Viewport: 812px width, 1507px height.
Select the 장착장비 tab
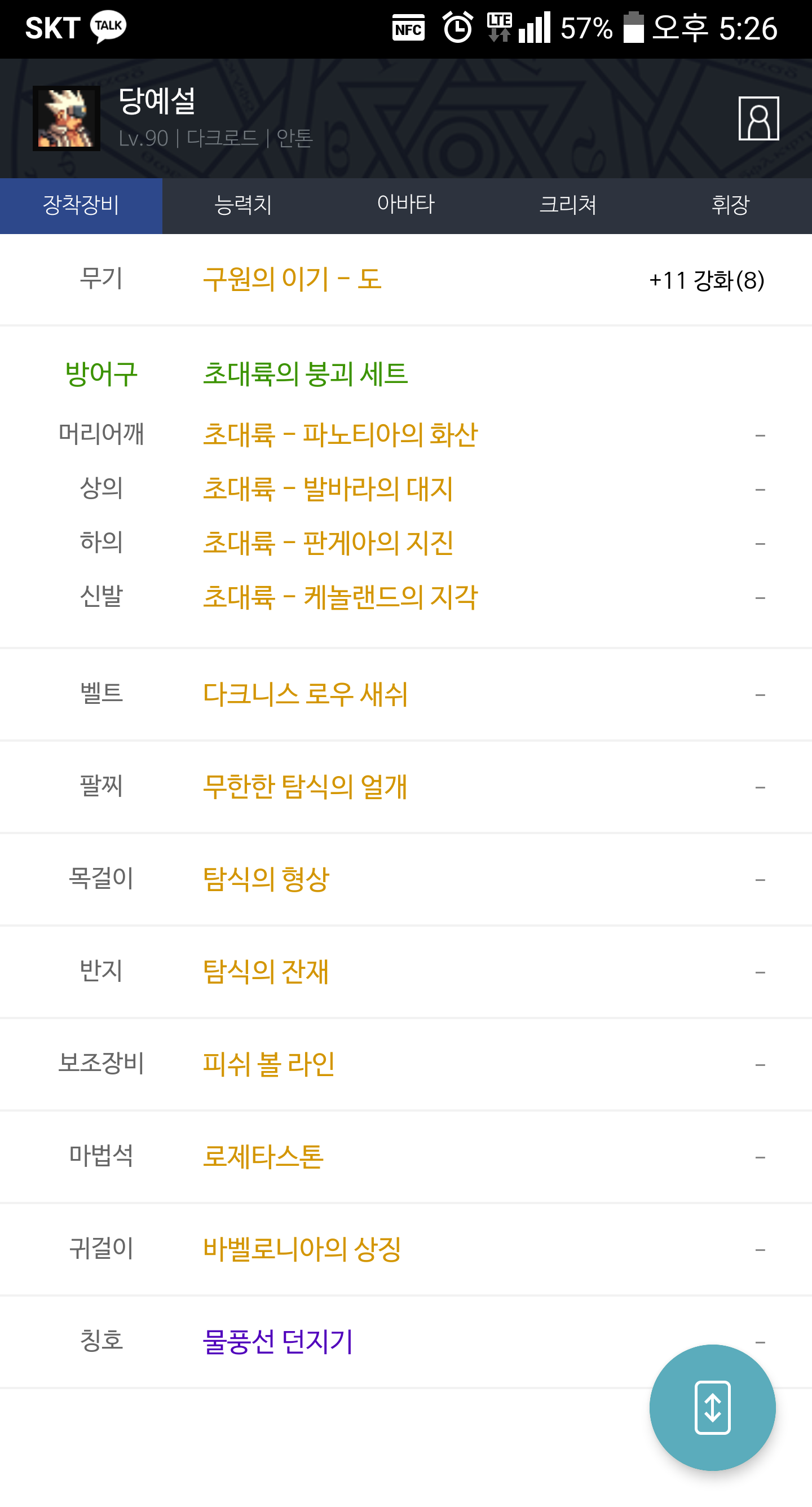coord(81,205)
